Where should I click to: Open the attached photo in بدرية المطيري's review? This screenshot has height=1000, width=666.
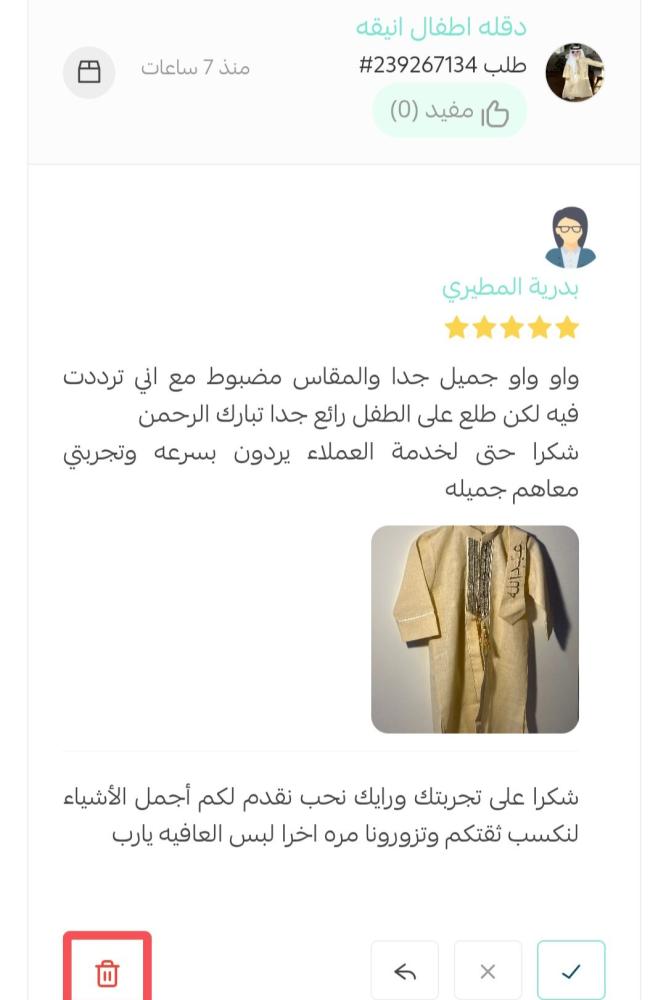(x=475, y=629)
